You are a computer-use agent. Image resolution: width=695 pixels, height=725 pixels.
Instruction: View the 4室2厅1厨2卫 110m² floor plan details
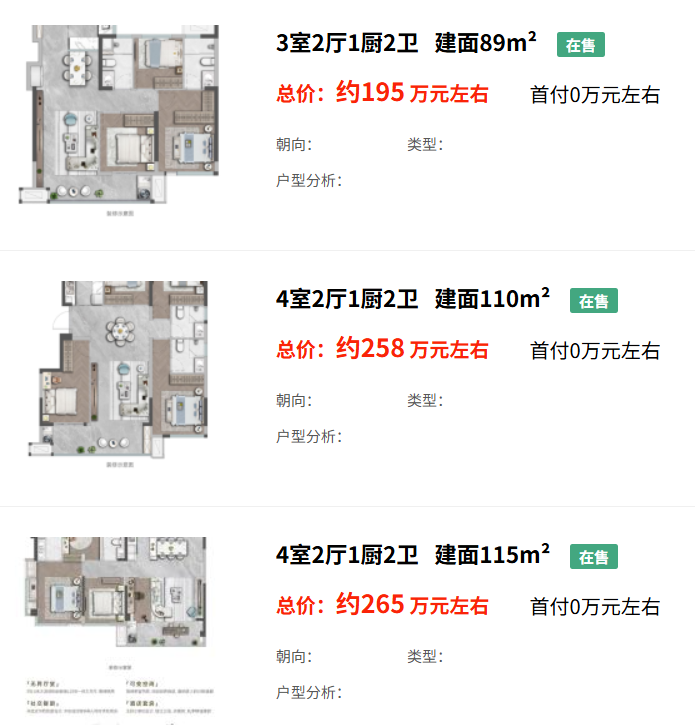coord(412,299)
